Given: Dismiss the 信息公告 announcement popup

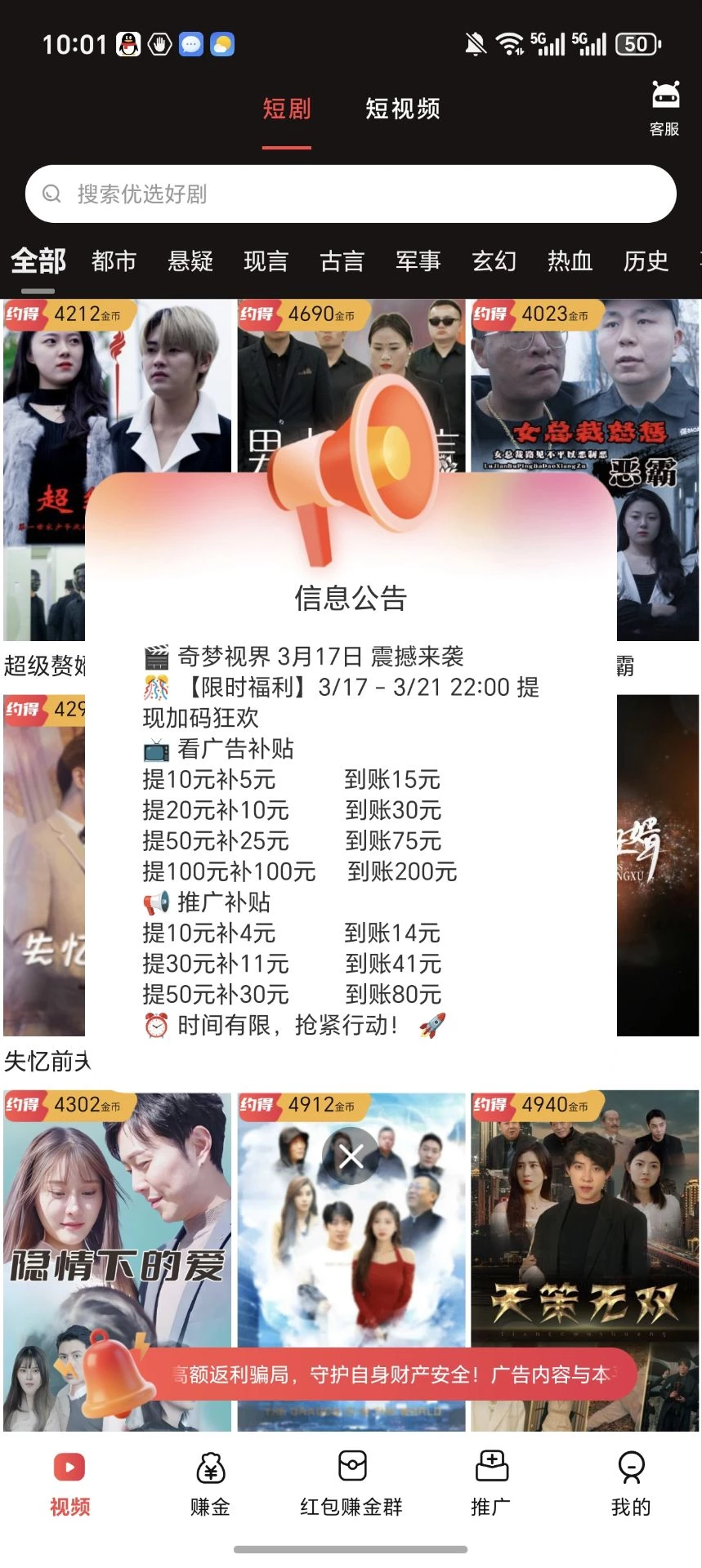Looking at the screenshot, I should pos(351,1157).
